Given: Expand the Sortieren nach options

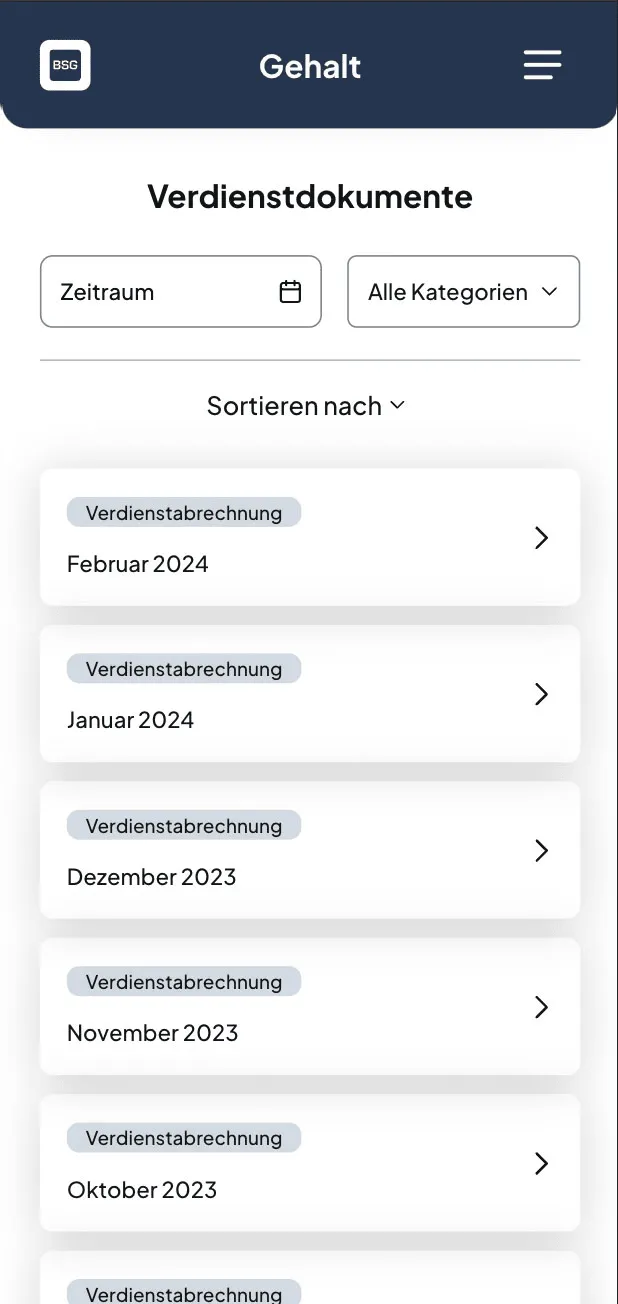Looking at the screenshot, I should tap(306, 406).
